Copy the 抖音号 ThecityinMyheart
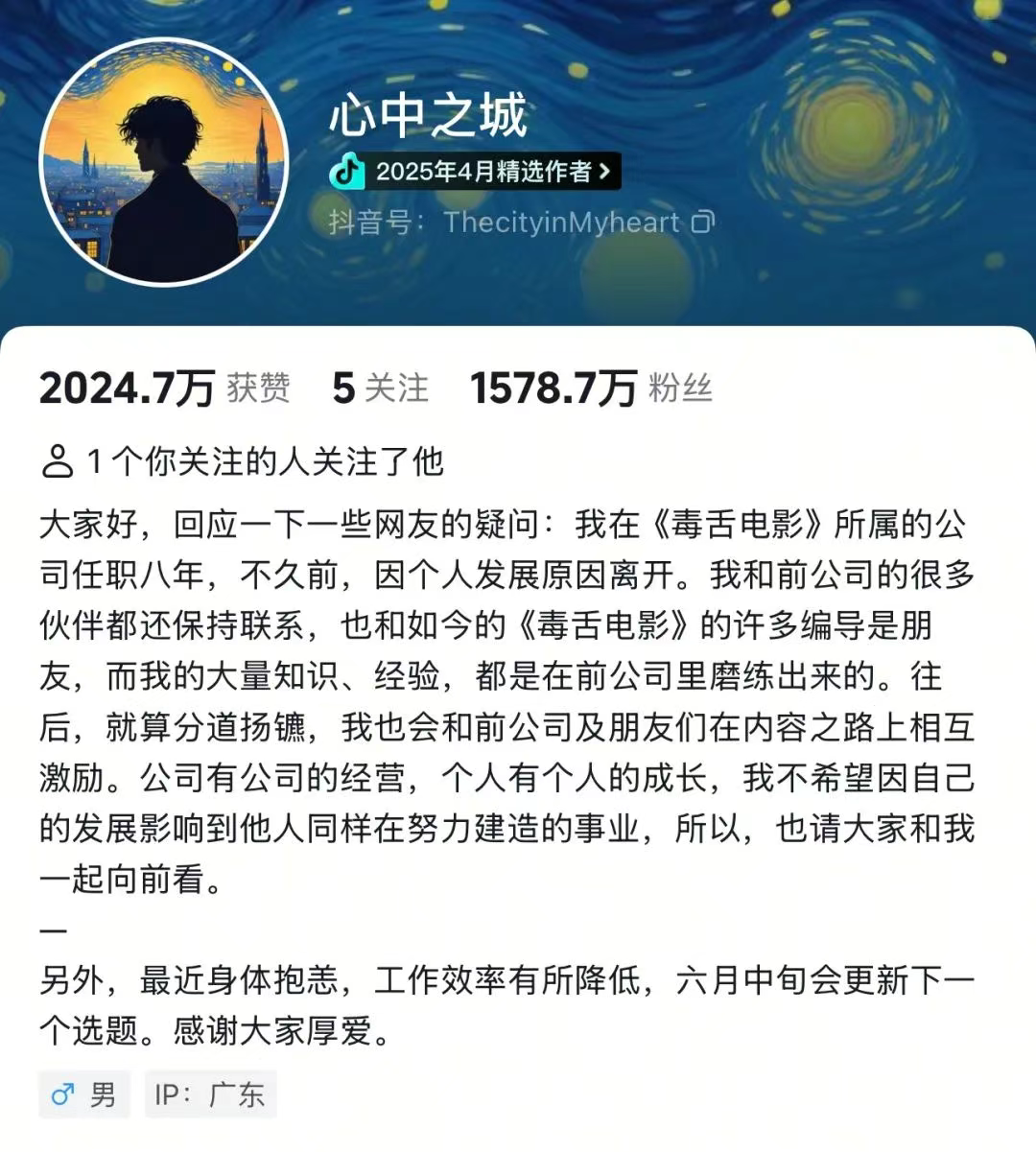 703,223
